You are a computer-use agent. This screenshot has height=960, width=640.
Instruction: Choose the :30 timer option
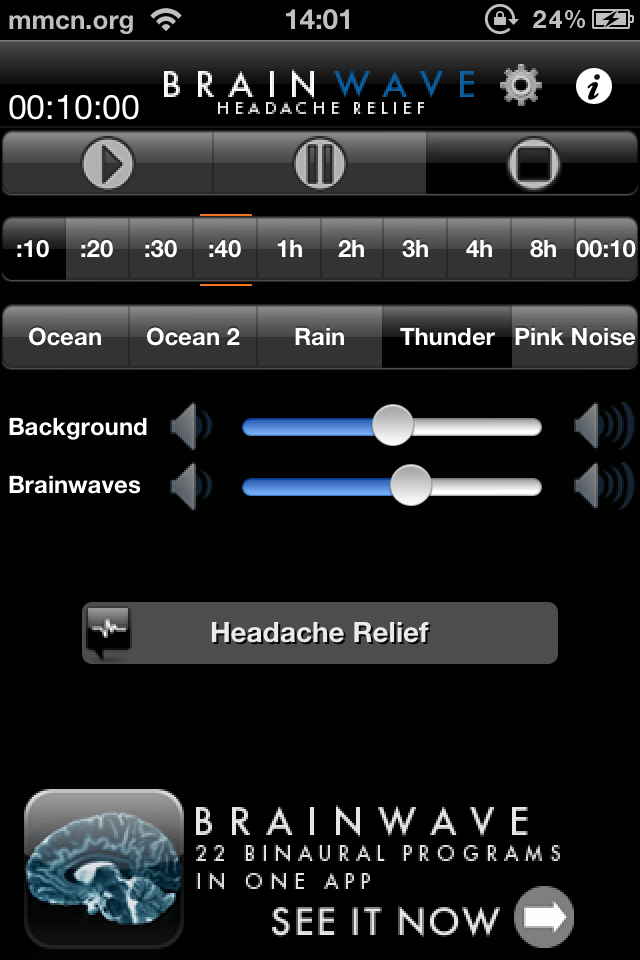(x=161, y=249)
